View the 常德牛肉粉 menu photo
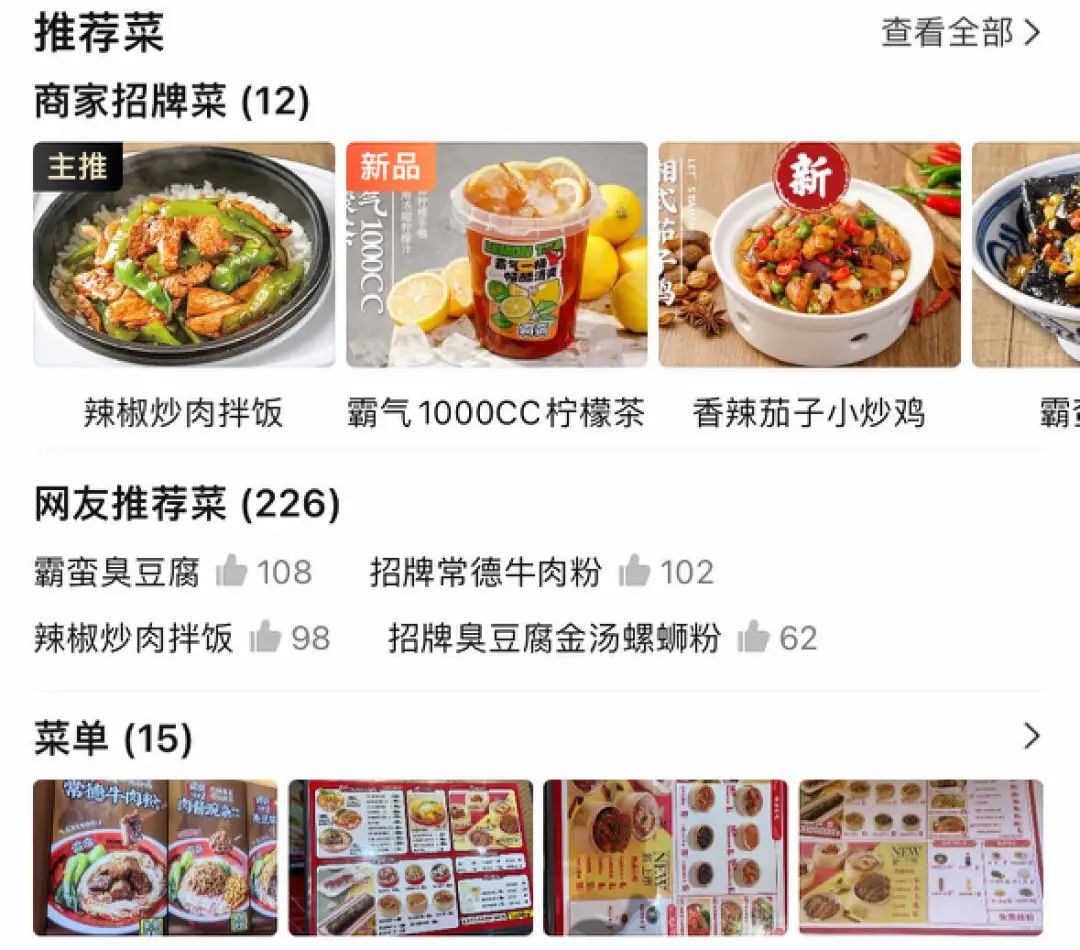1080x950 pixels. click(x=155, y=857)
